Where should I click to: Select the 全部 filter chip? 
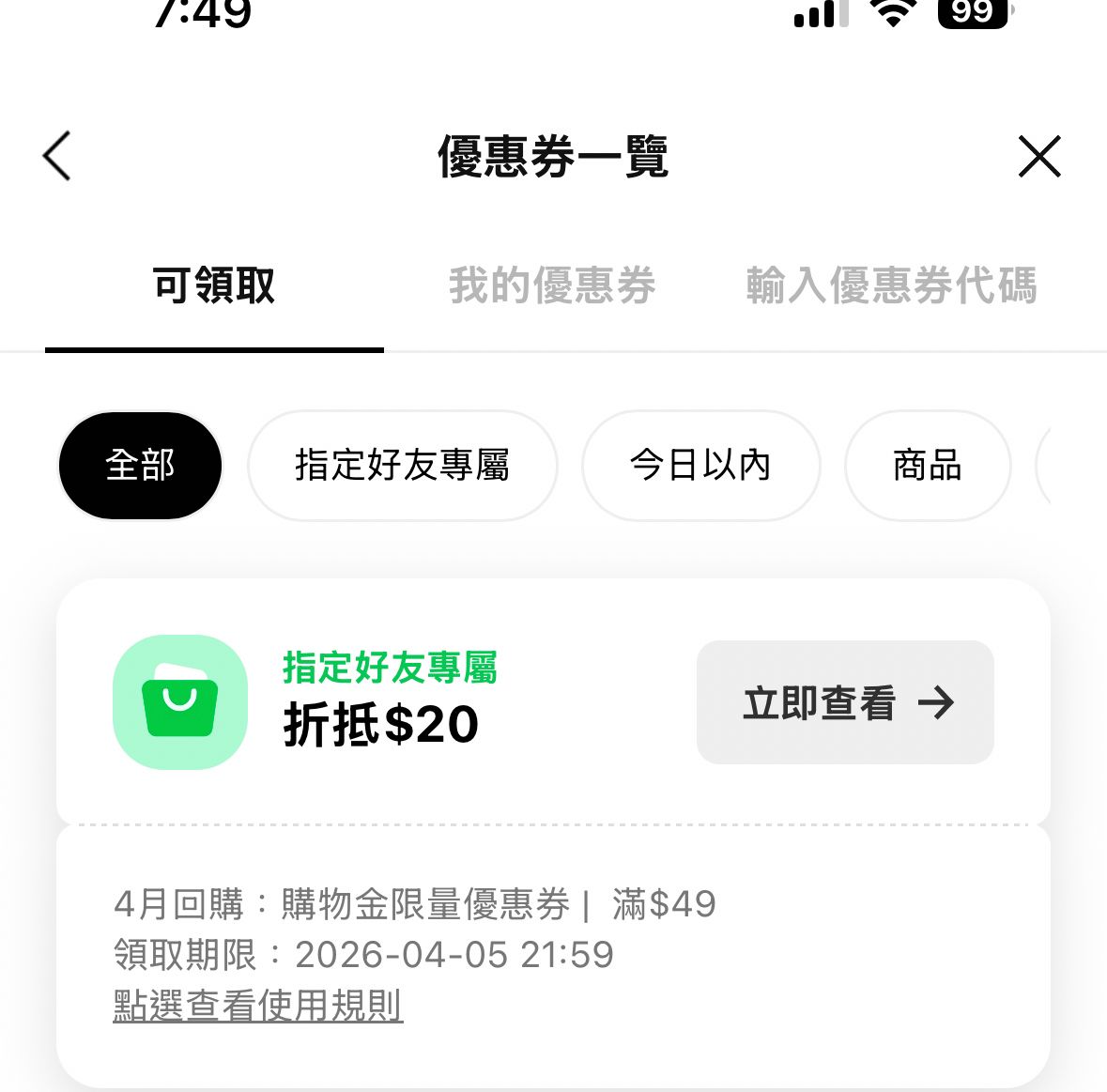pos(140,466)
